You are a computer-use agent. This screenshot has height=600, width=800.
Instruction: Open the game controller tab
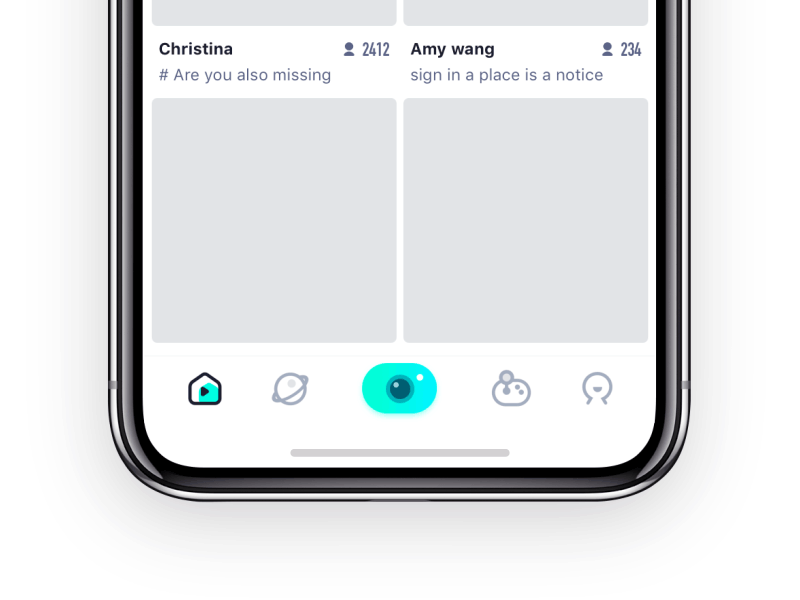click(510, 389)
